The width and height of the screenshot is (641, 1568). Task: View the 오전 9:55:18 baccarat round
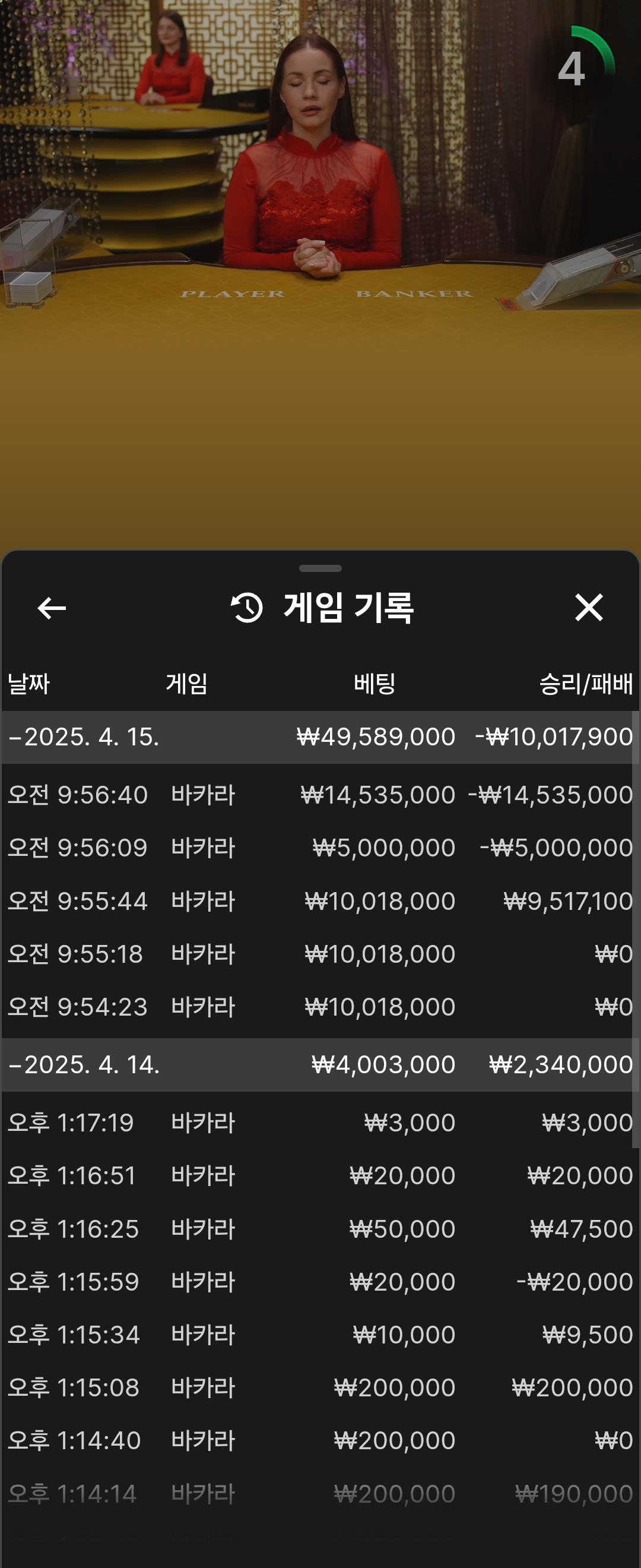(x=320, y=954)
